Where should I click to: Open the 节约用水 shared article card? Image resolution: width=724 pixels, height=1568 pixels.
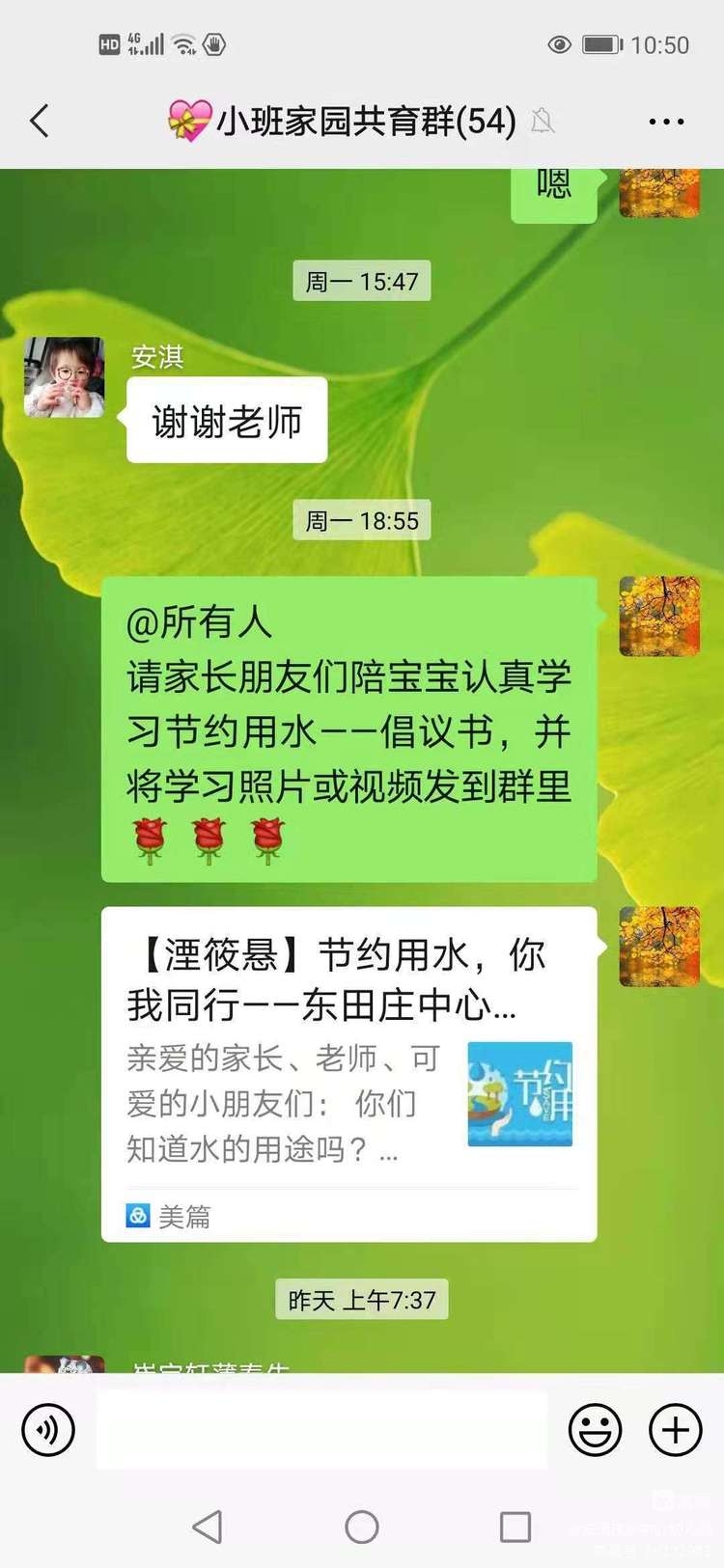pos(348,1073)
